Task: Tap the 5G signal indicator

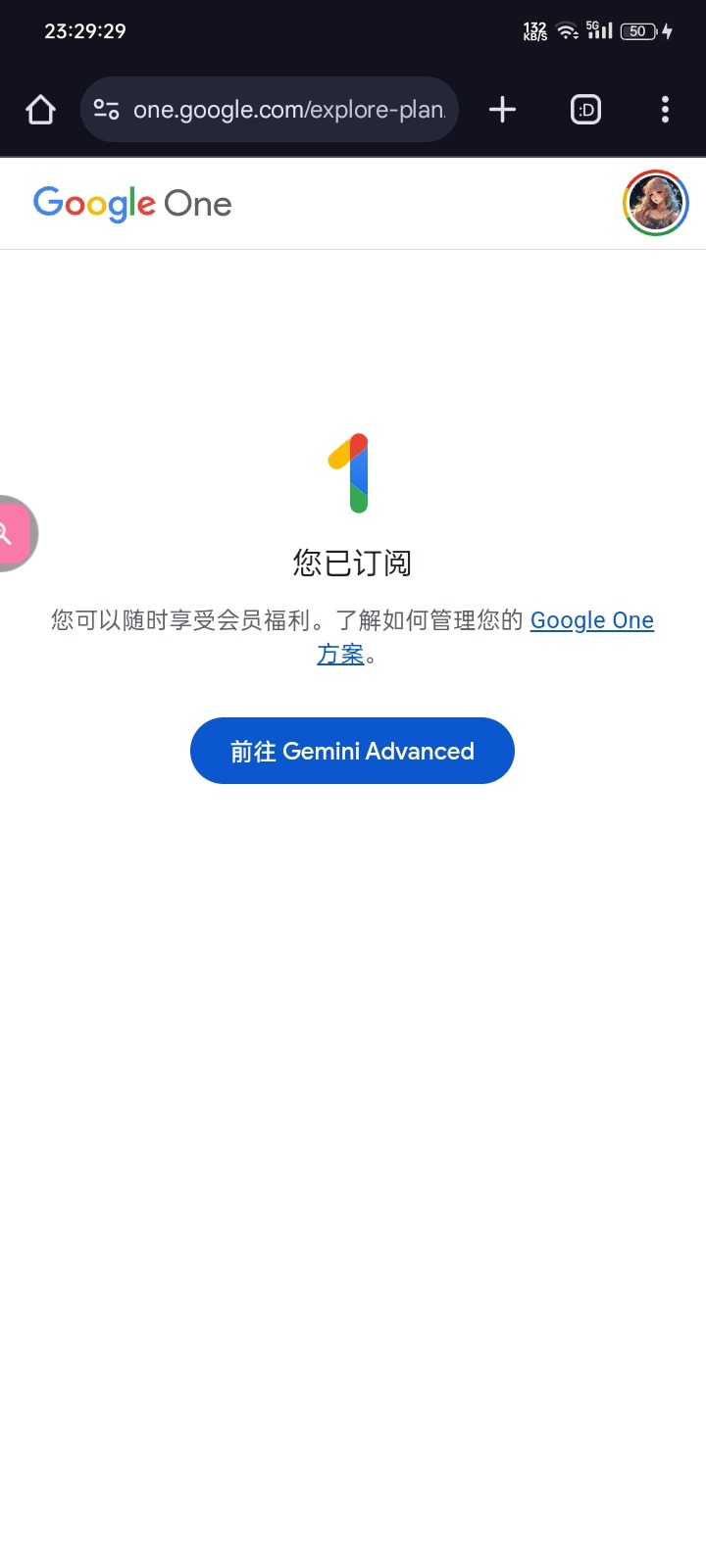Action: pos(598,30)
